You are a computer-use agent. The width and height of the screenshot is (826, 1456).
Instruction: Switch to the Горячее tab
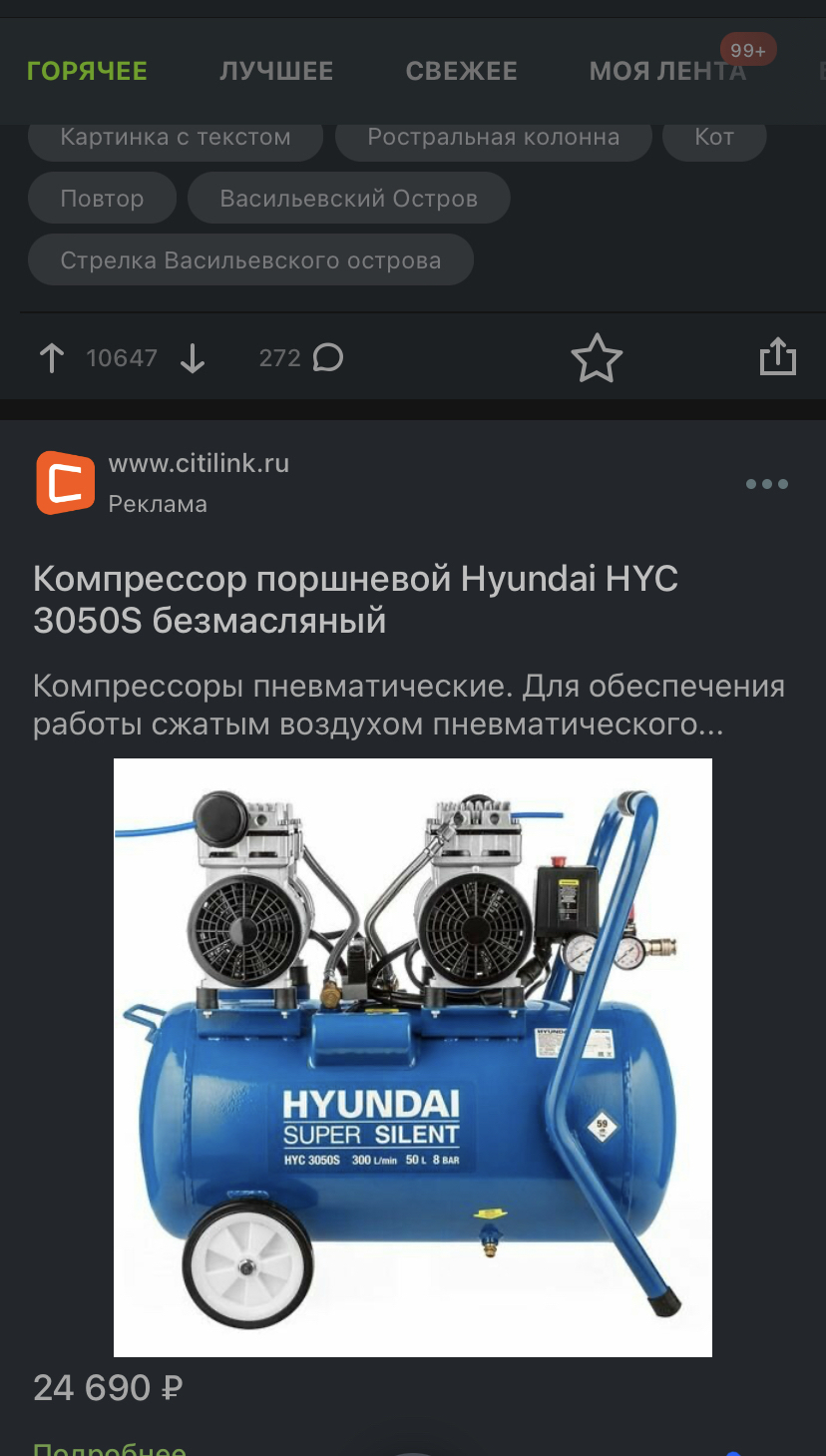(x=87, y=71)
